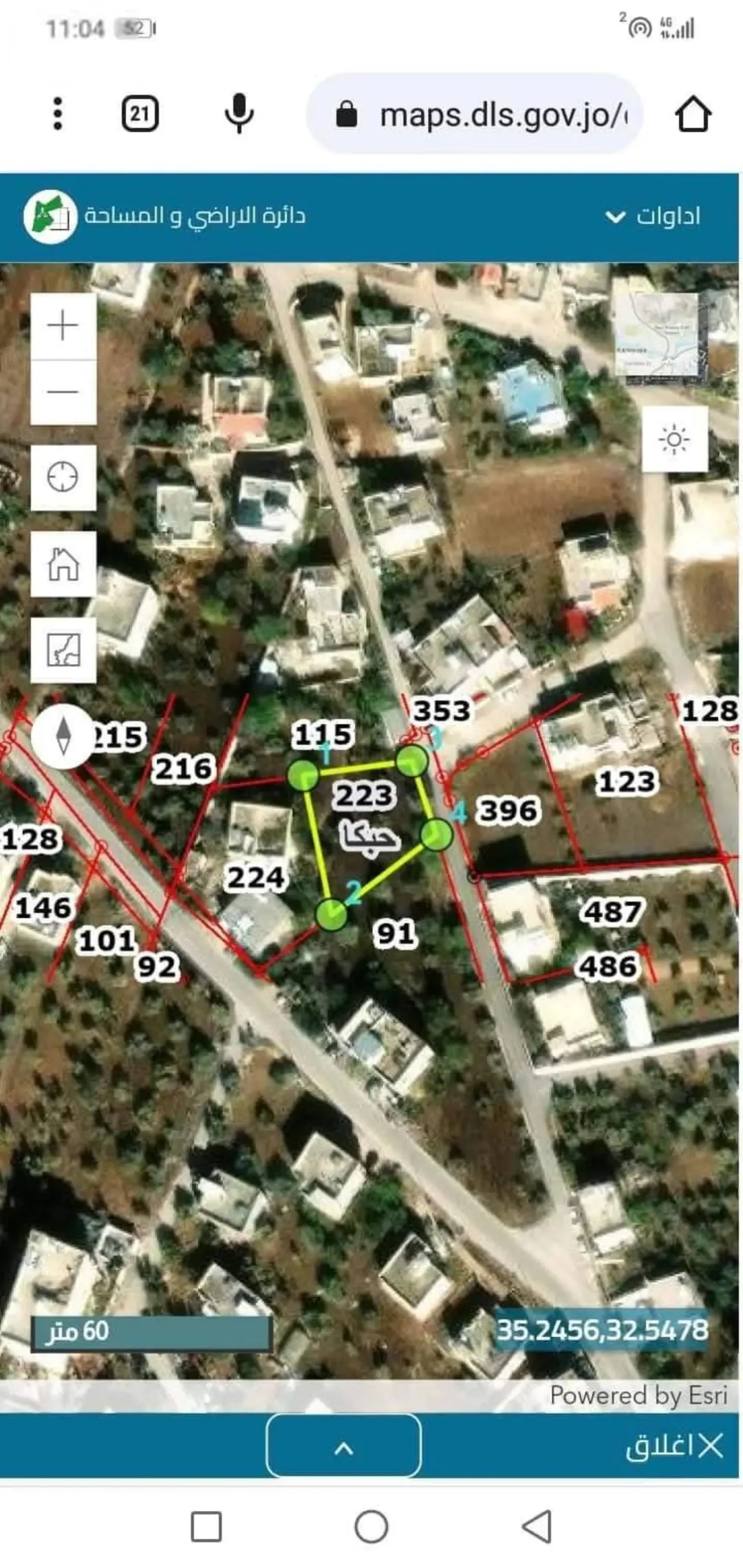Open the browser overflow menu
This screenshot has width=743, height=1568.
58,114
